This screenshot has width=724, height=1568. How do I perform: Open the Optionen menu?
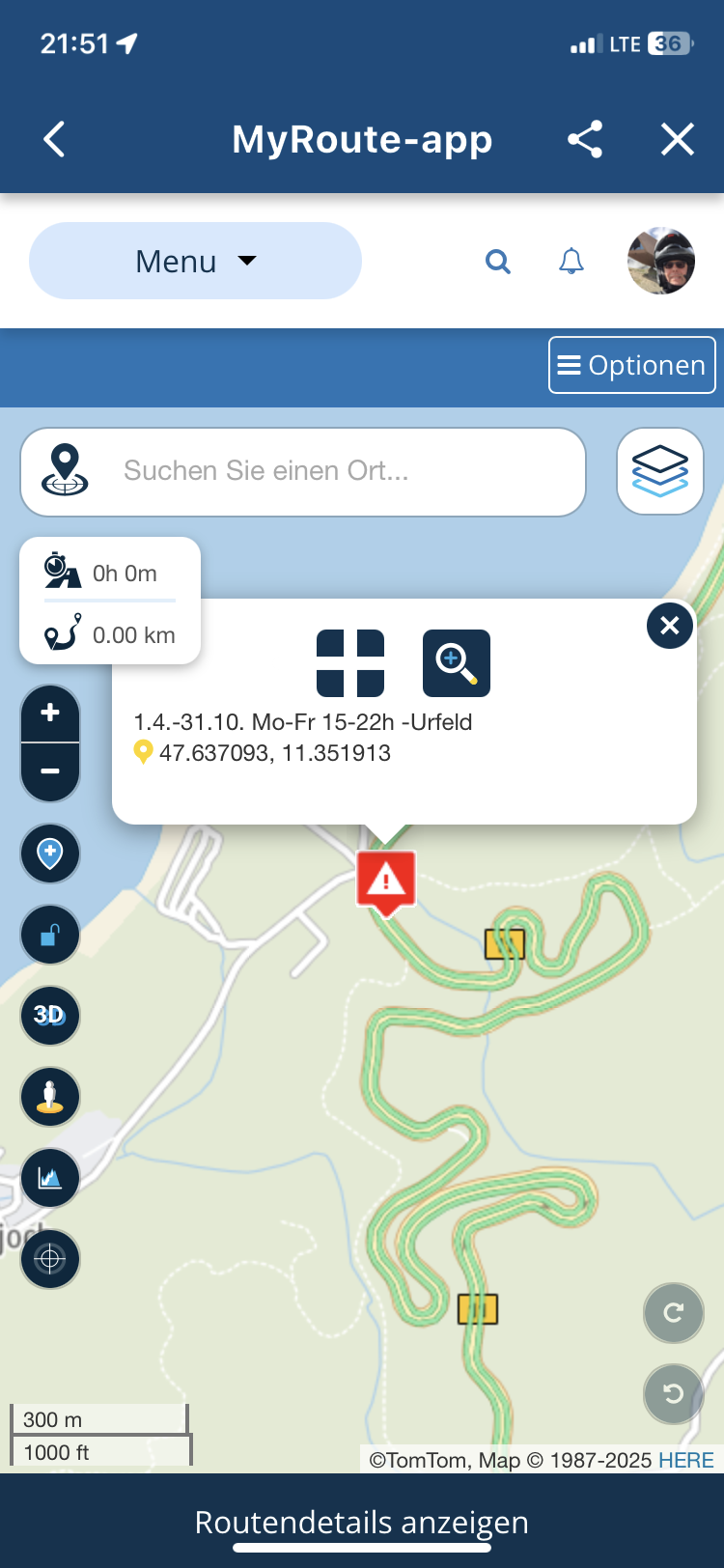click(x=631, y=365)
